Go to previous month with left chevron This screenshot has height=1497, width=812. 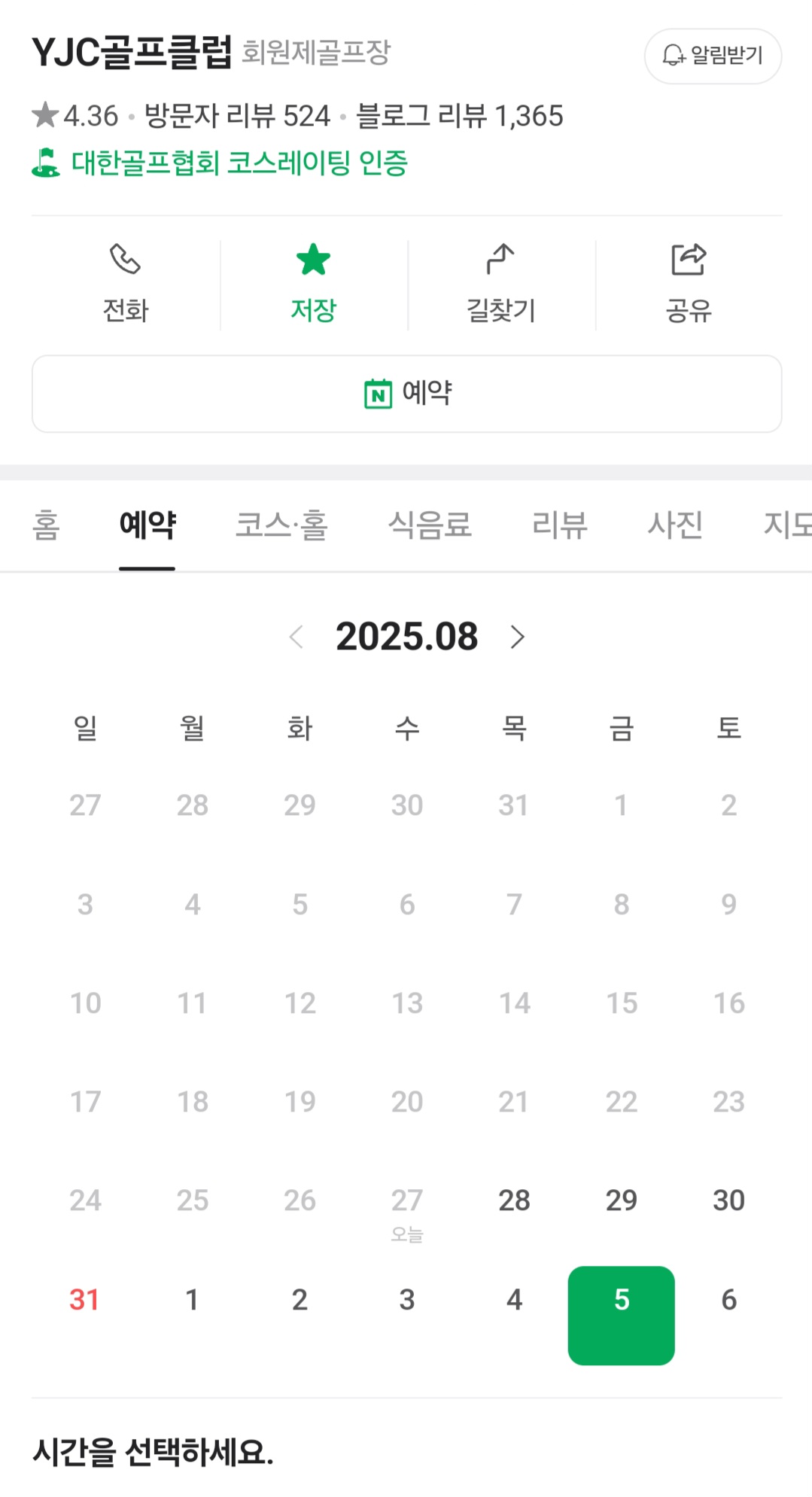tap(295, 637)
